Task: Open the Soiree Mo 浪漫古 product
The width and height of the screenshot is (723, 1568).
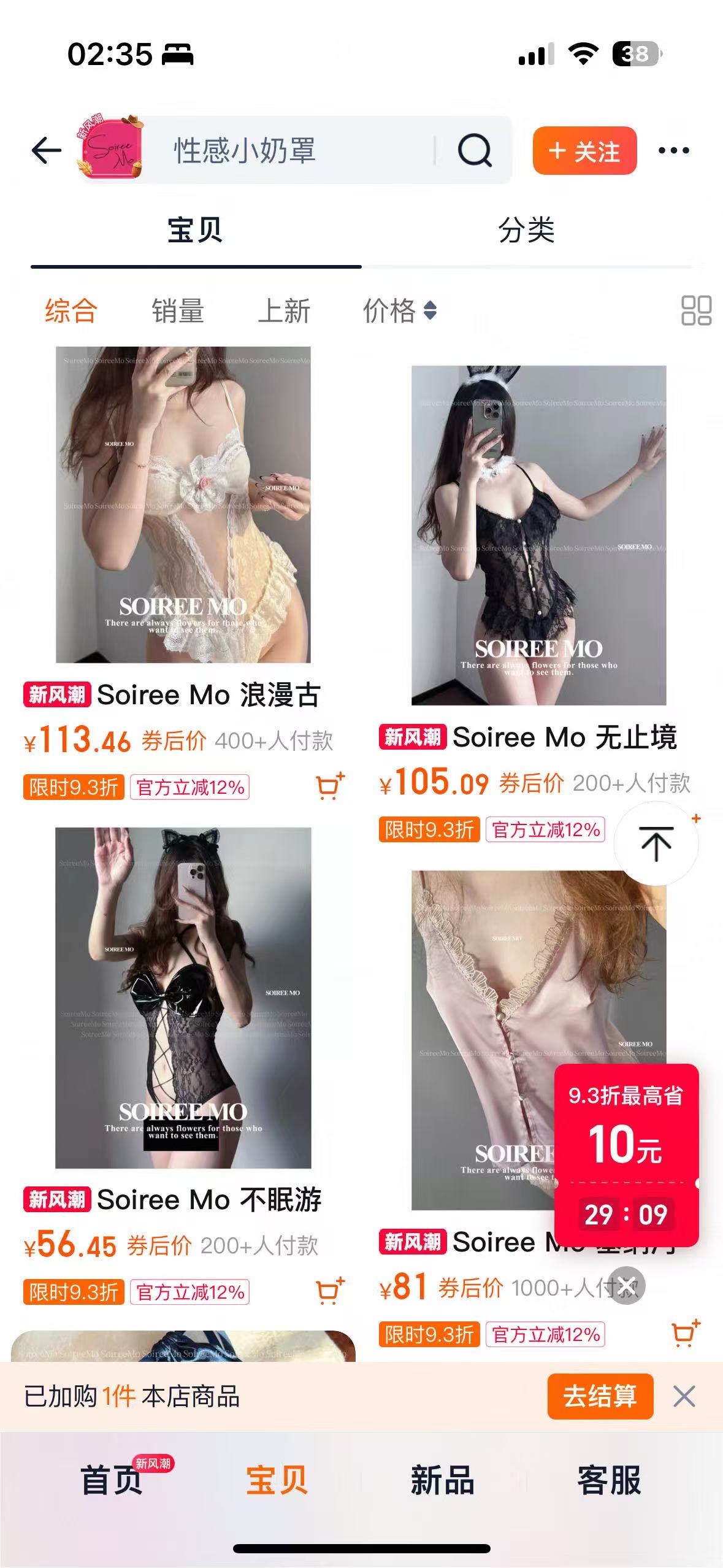Action: click(183, 504)
